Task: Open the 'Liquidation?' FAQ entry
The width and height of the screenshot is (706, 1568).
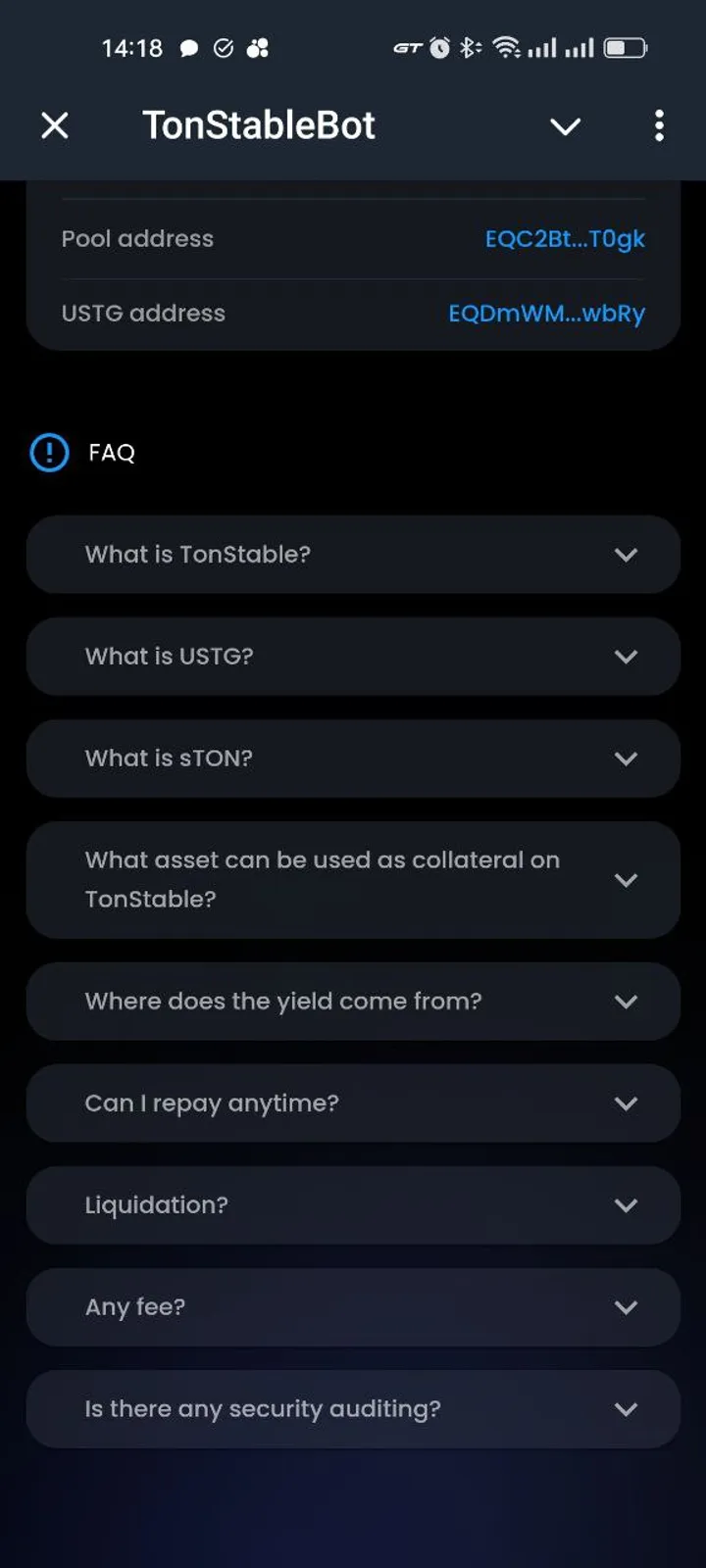Action: click(353, 1205)
